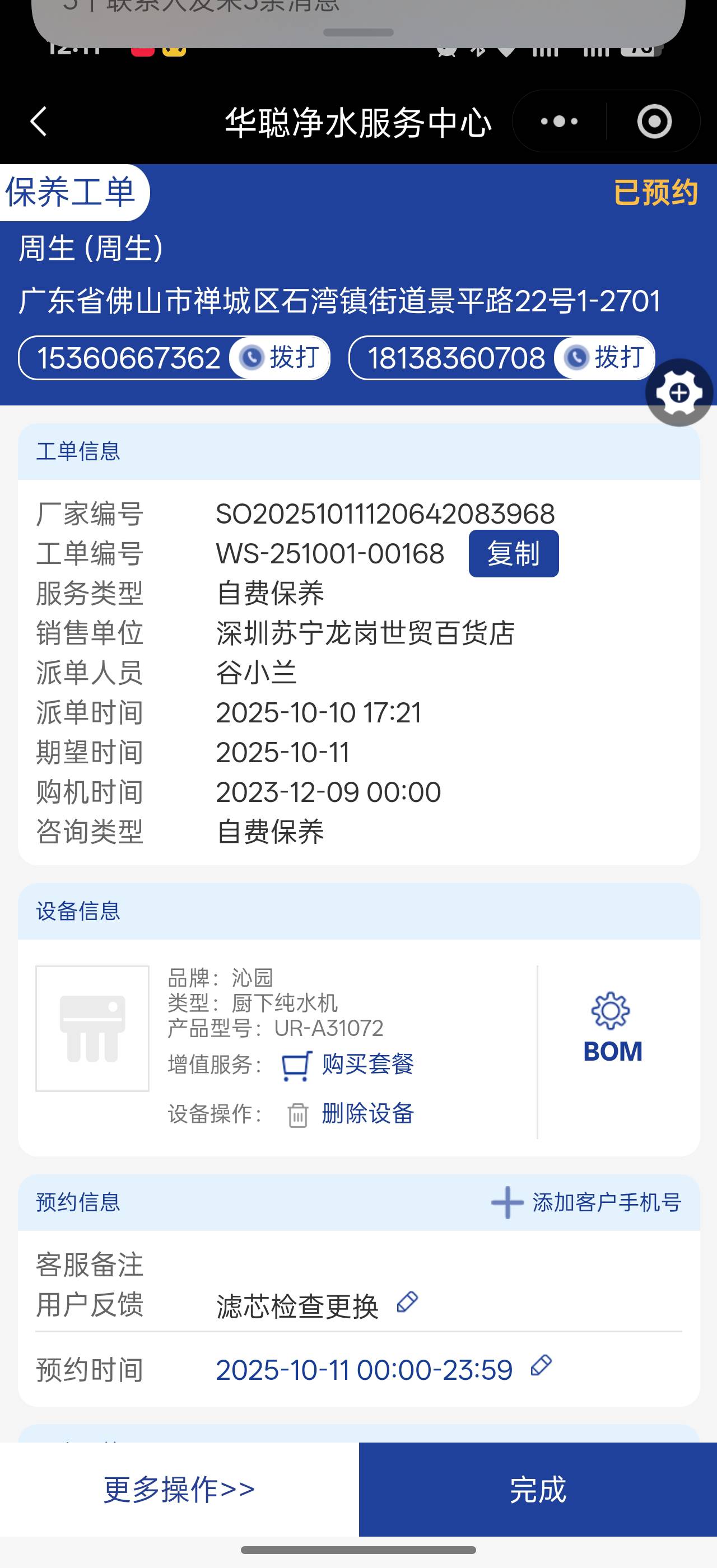Open the mini-program three-dot menu

point(558,122)
